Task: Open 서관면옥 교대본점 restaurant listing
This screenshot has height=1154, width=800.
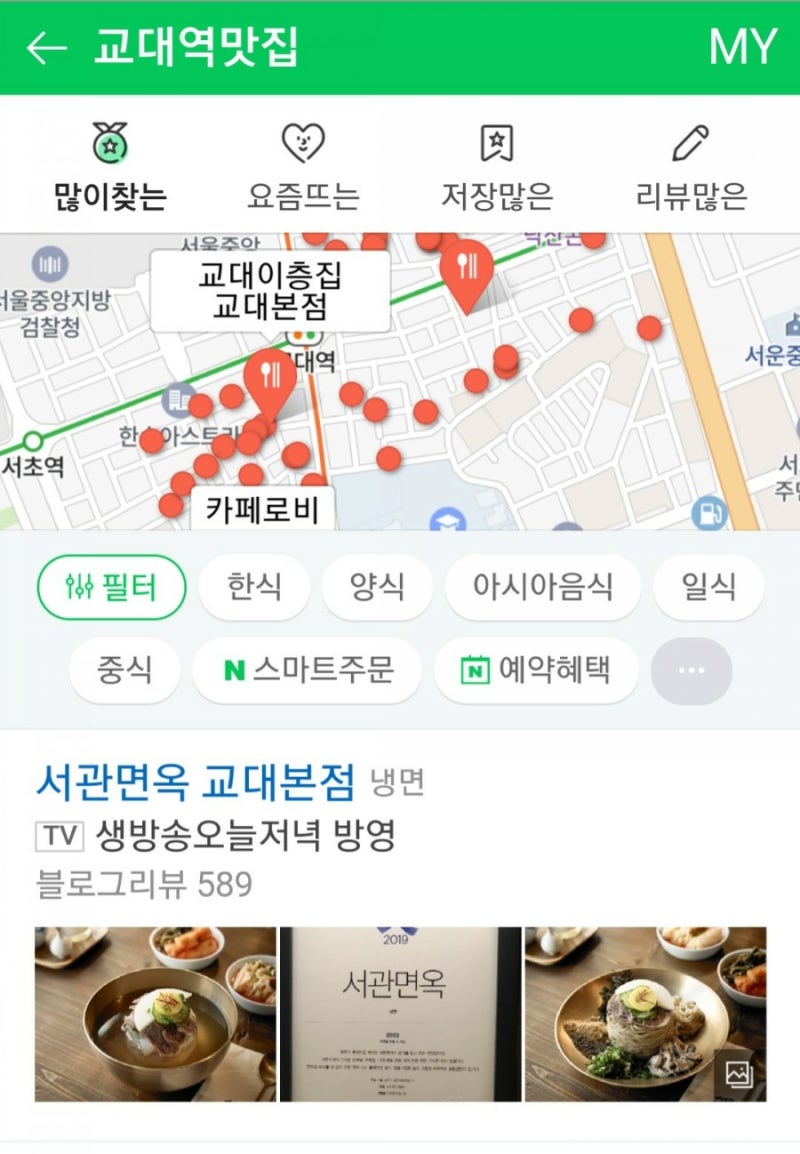Action: click(x=195, y=782)
